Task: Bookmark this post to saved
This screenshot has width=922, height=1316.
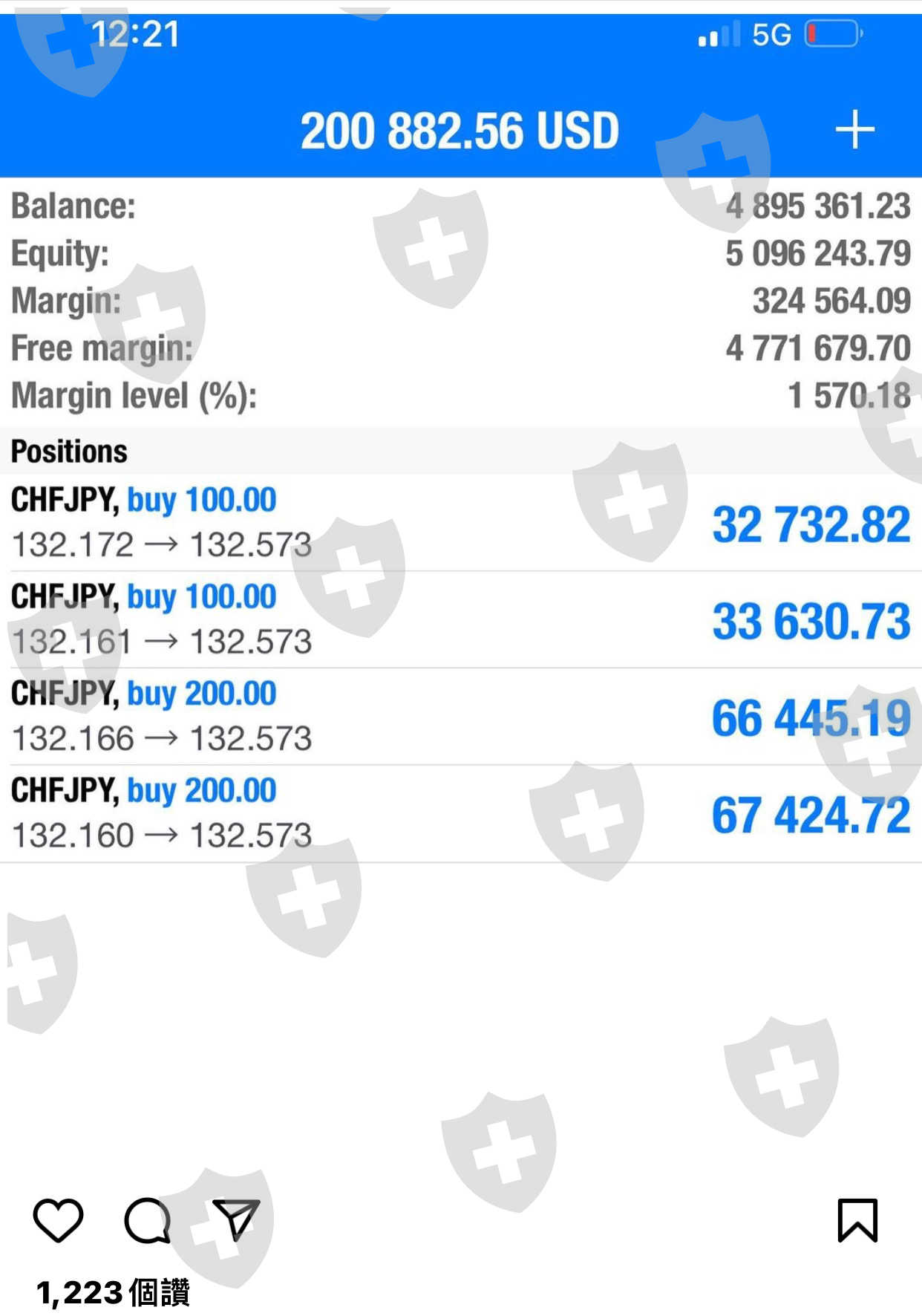Action: pyautogui.click(x=857, y=1219)
